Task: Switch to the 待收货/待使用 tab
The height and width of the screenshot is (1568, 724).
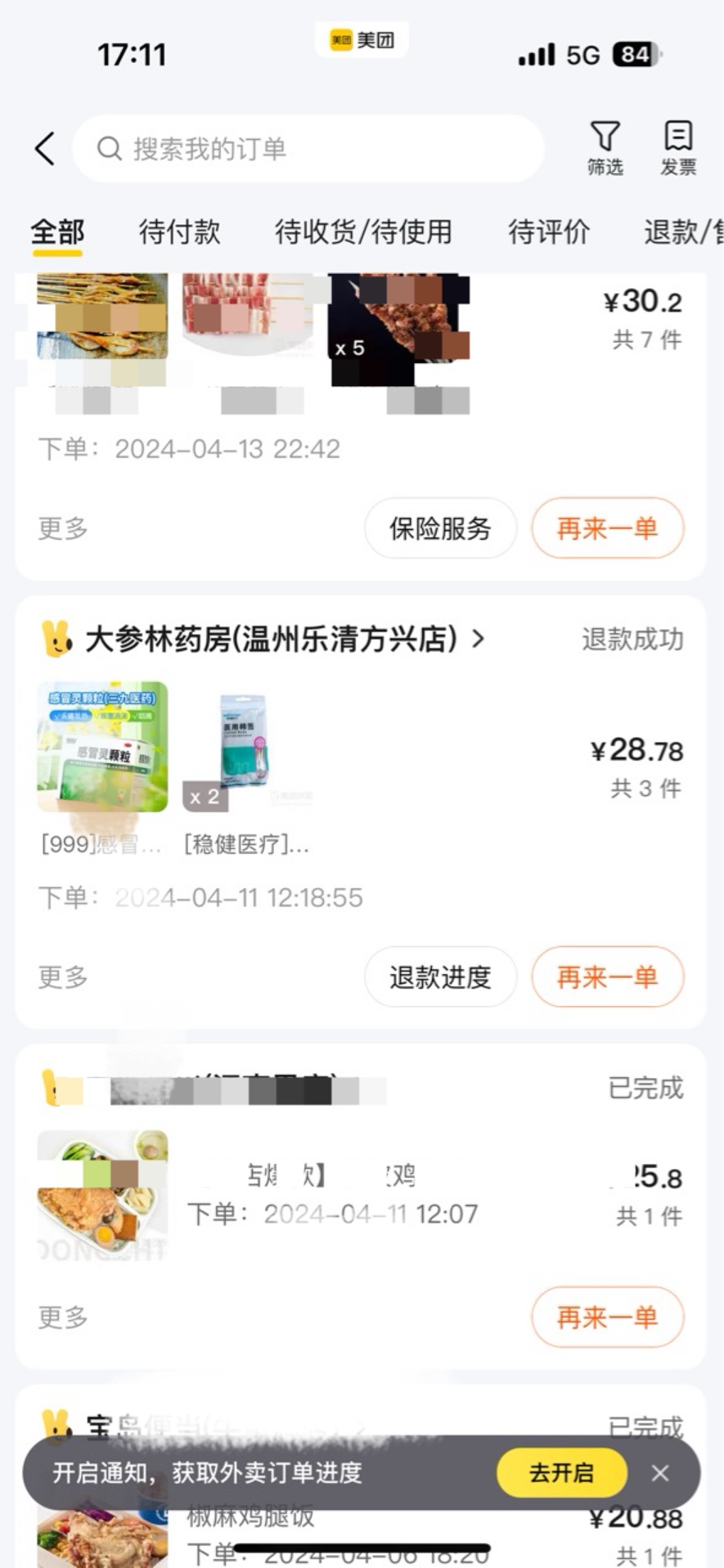Action: 363,232
